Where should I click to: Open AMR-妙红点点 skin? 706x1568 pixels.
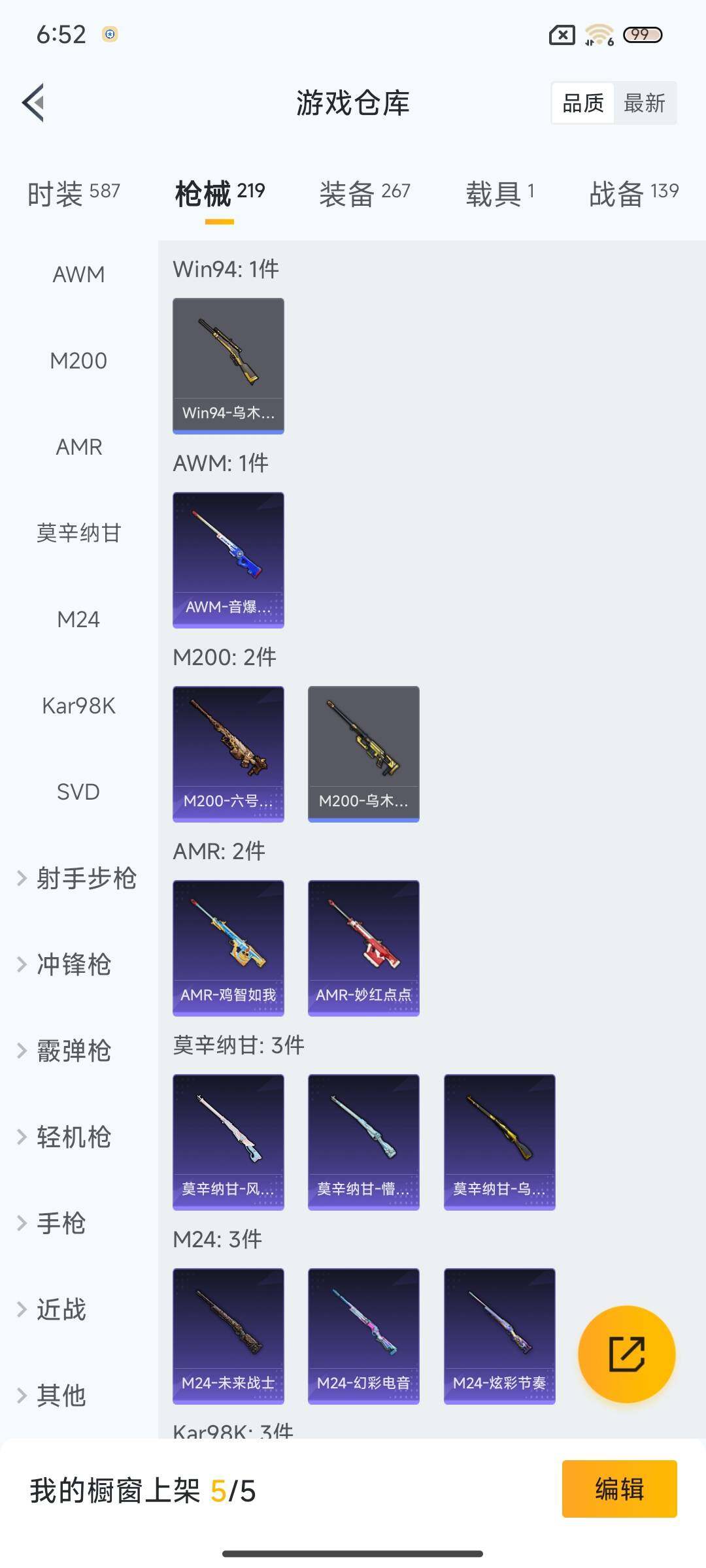pyautogui.click(x=363, y=947)
